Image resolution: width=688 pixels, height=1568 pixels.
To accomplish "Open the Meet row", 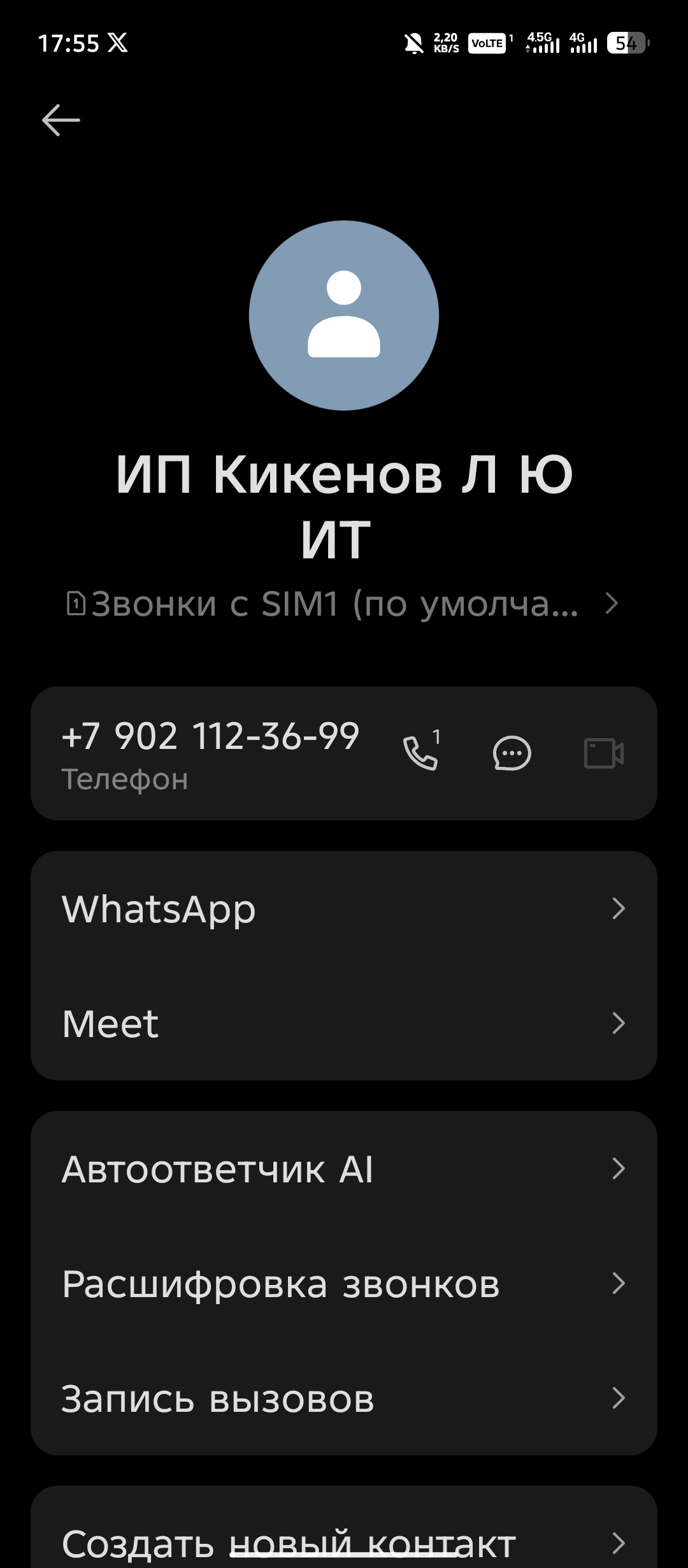I will tap(344, 1023).
